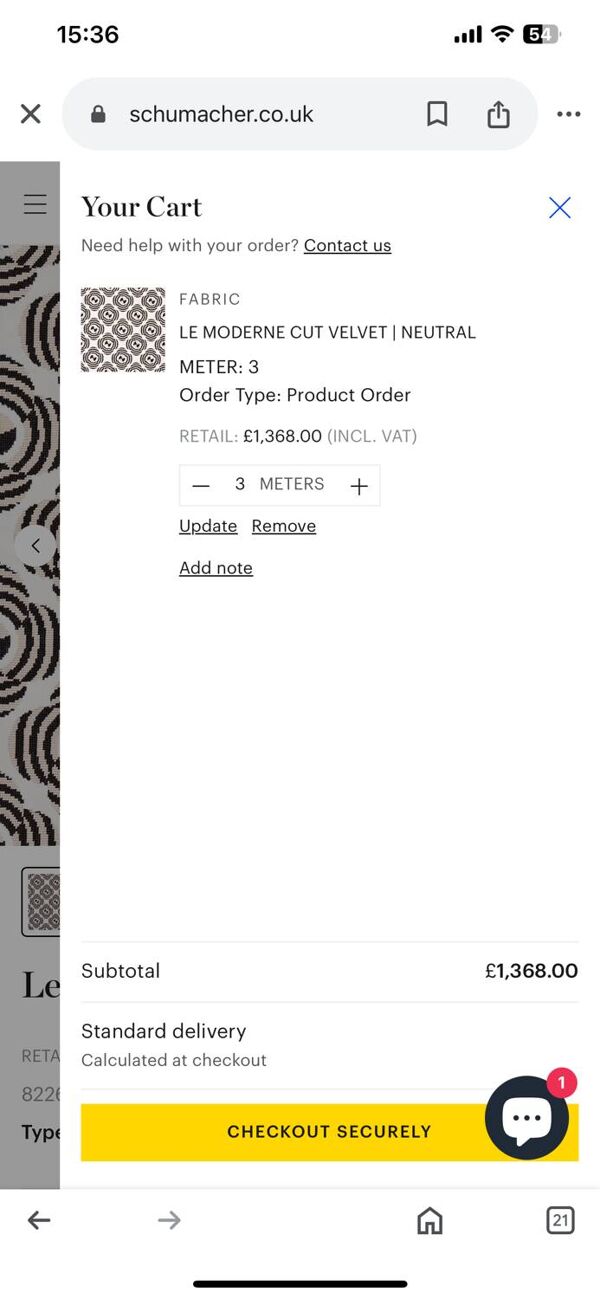Close the browser page with X
The image size is (600, 1299).
coord(31,114)
